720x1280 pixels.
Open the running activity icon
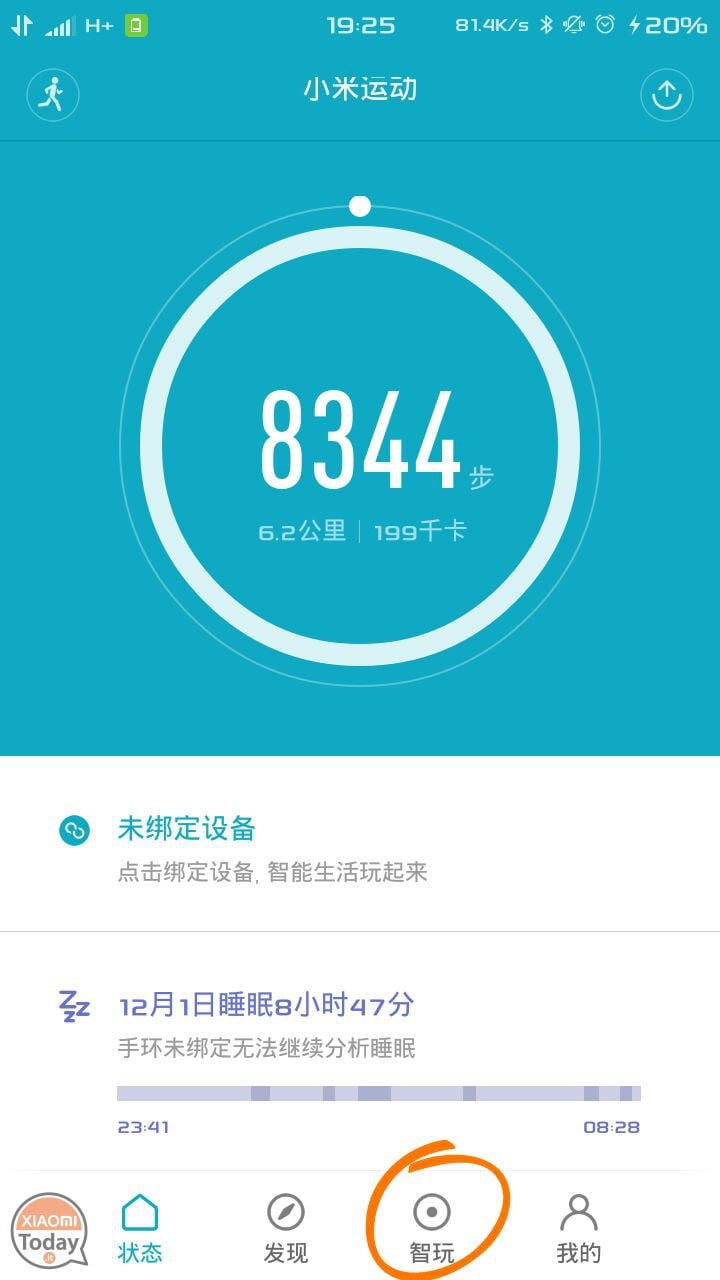click(x=52, y=94)
